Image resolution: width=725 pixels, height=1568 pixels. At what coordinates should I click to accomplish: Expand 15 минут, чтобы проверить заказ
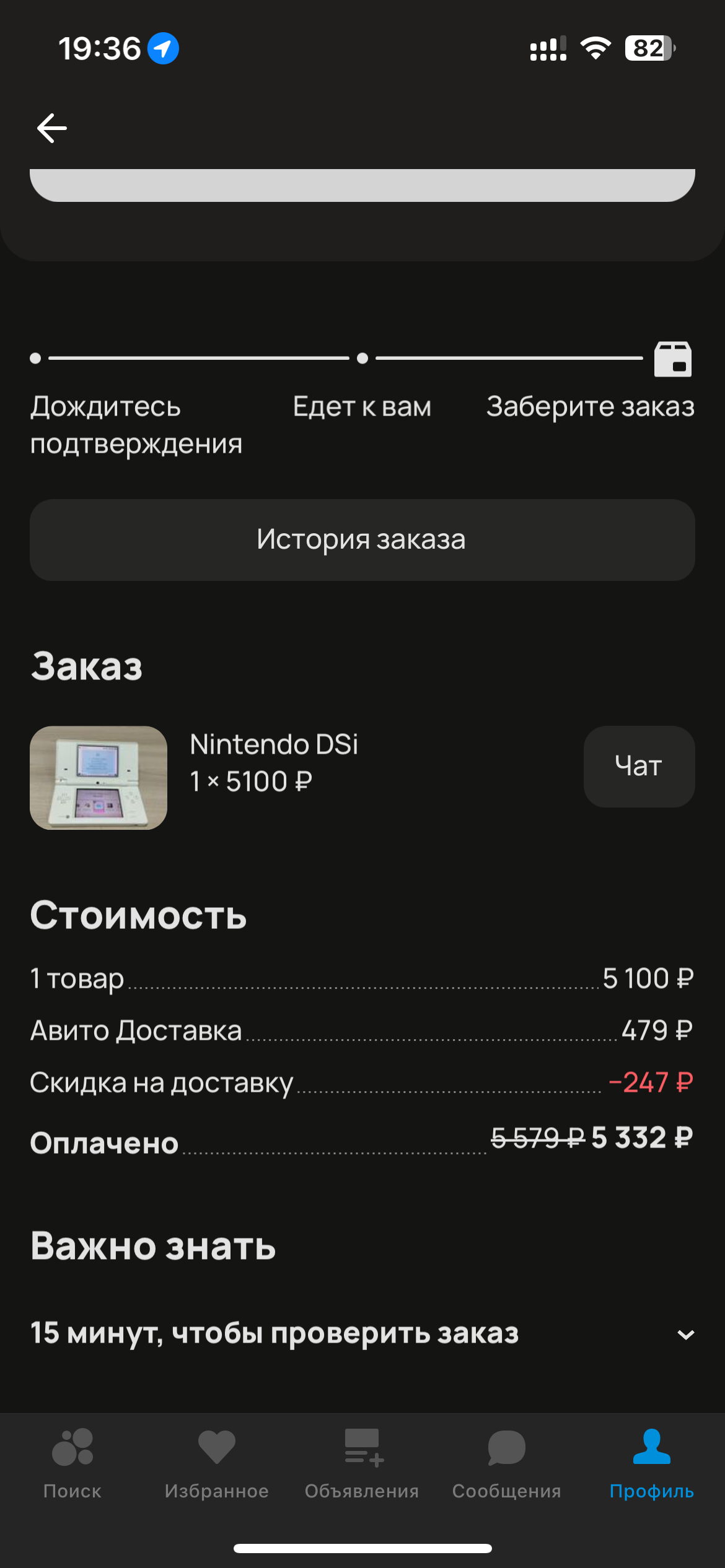tap(685, 1335)
